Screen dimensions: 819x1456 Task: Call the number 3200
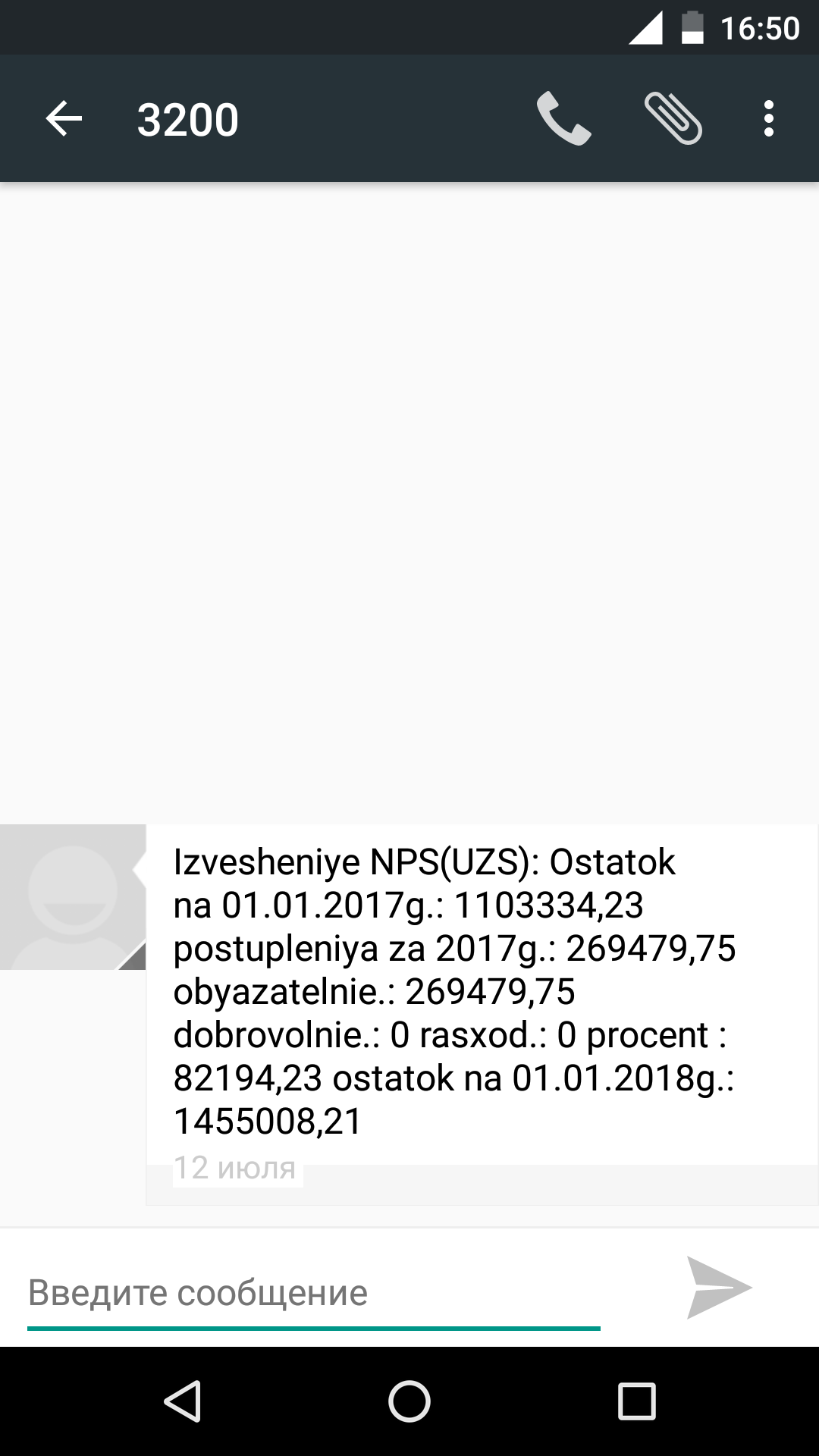coord(563,119)
